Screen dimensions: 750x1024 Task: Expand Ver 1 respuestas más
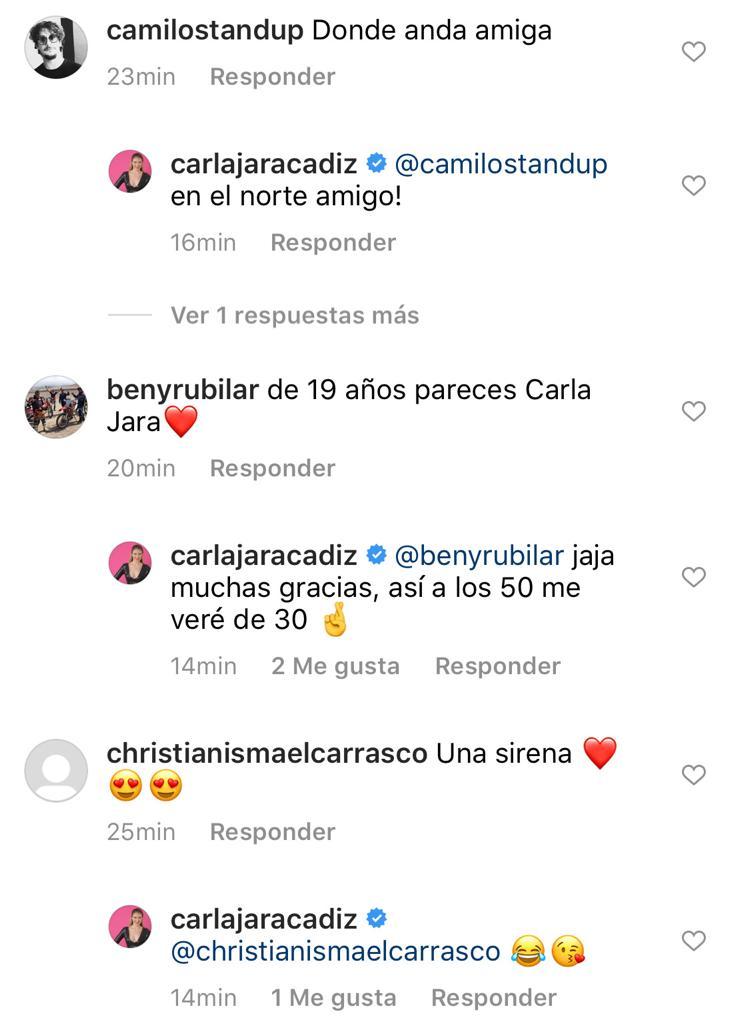click(293, 314)
